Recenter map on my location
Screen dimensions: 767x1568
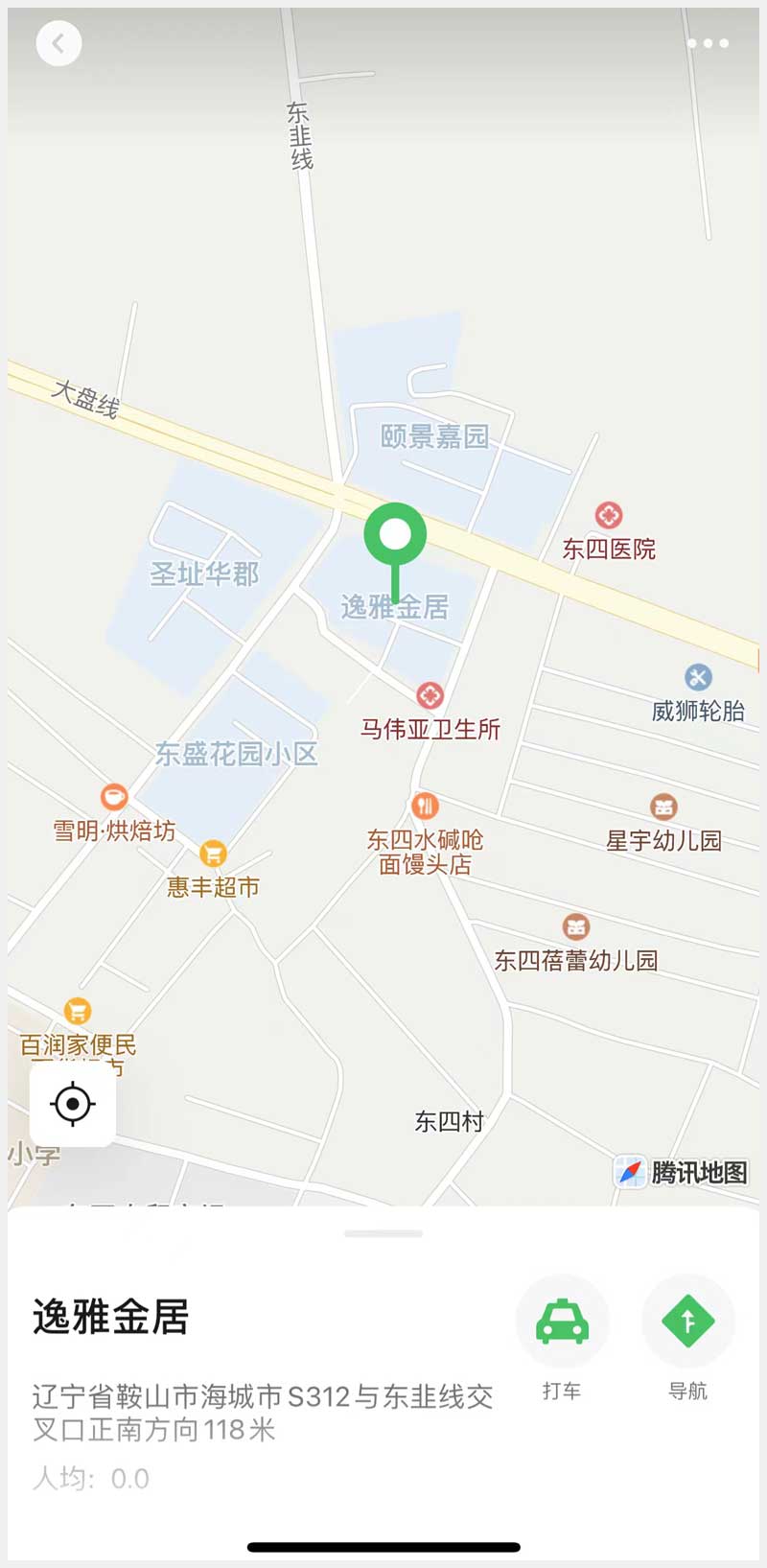(x=73, y=1104)
